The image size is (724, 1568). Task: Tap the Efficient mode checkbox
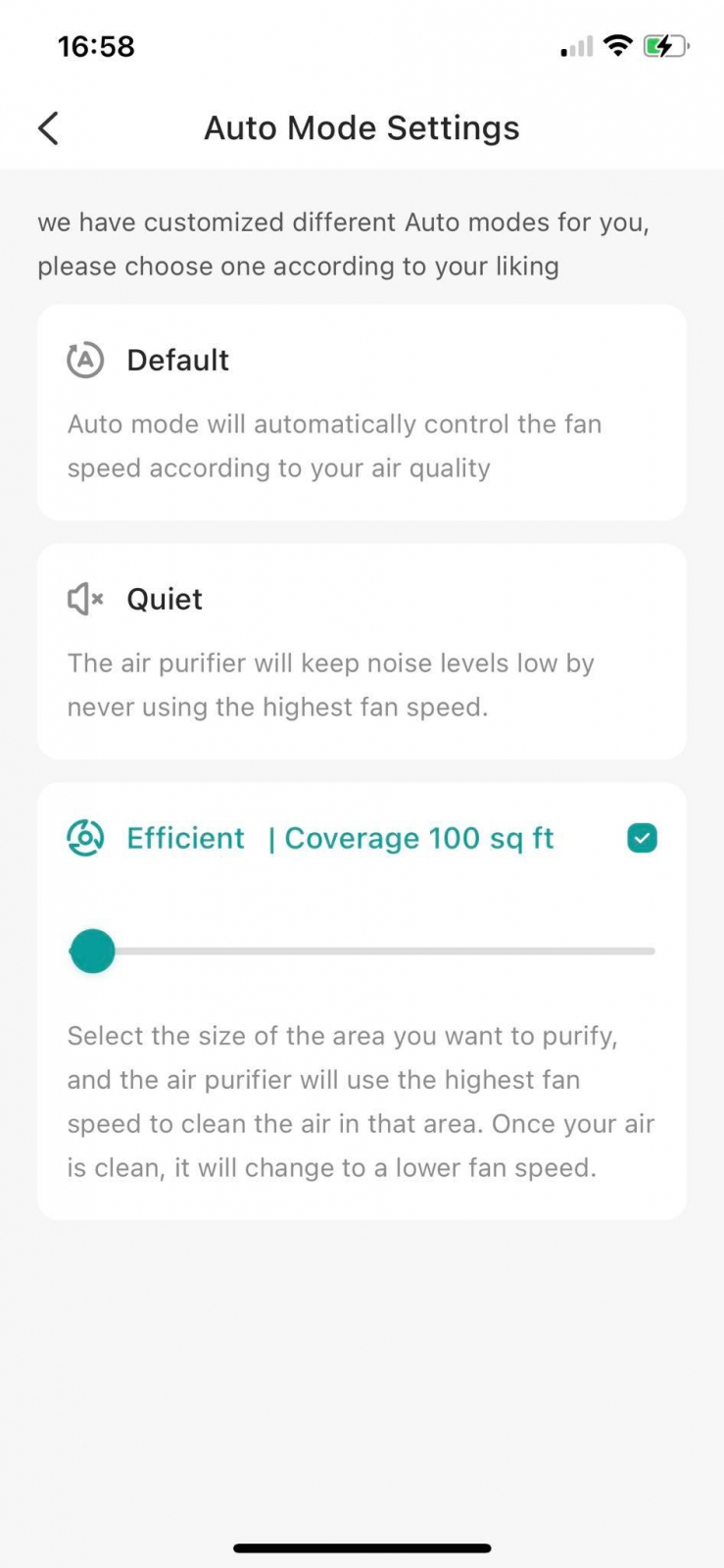pyautogui.click(x=642, y=838)
